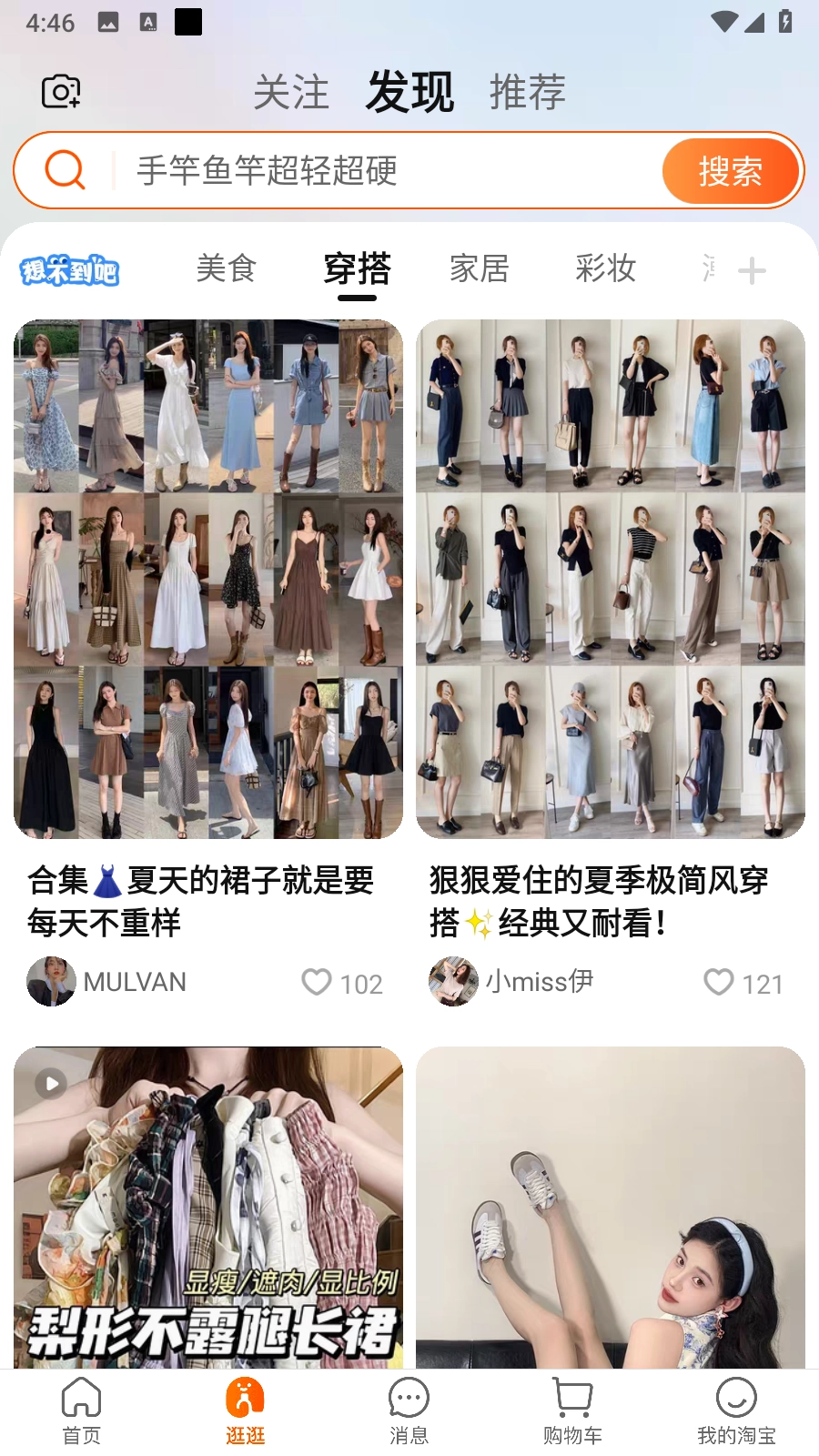819x1456 pixels.
Task: Open the camera icon for photo search
Action: click(x=60, y=90)
